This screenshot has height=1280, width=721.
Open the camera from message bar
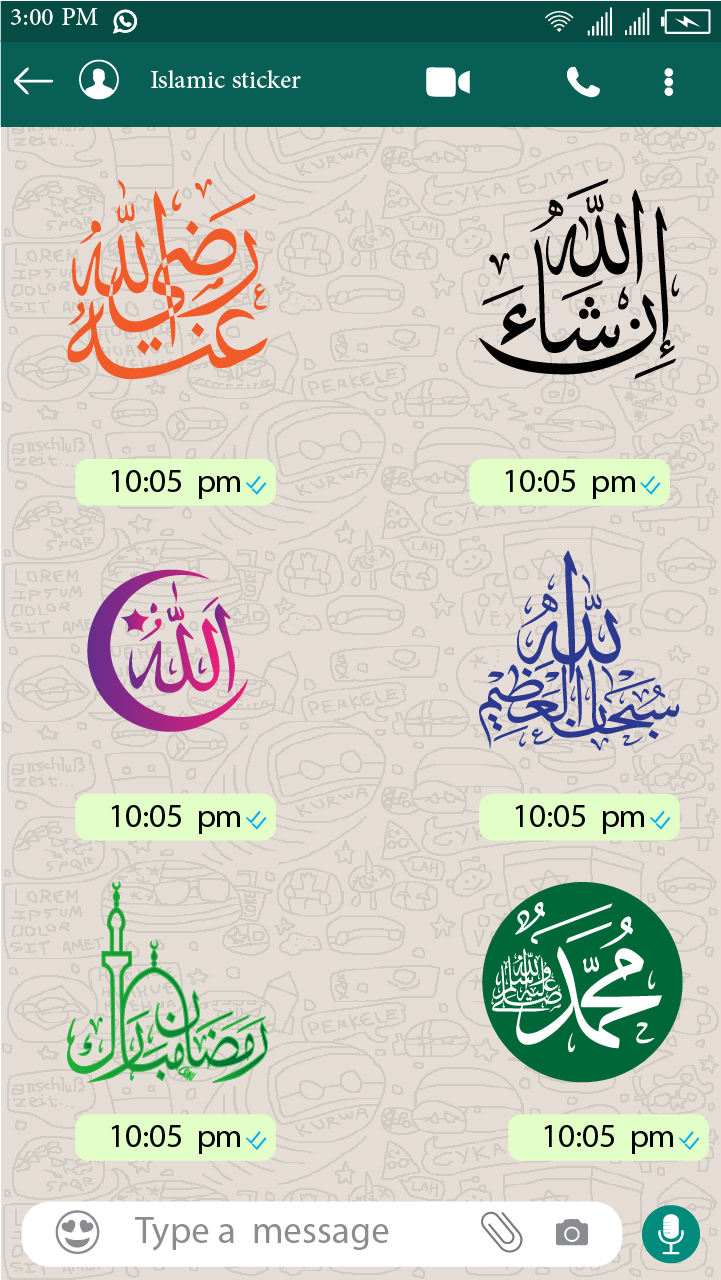(571, 1233)
